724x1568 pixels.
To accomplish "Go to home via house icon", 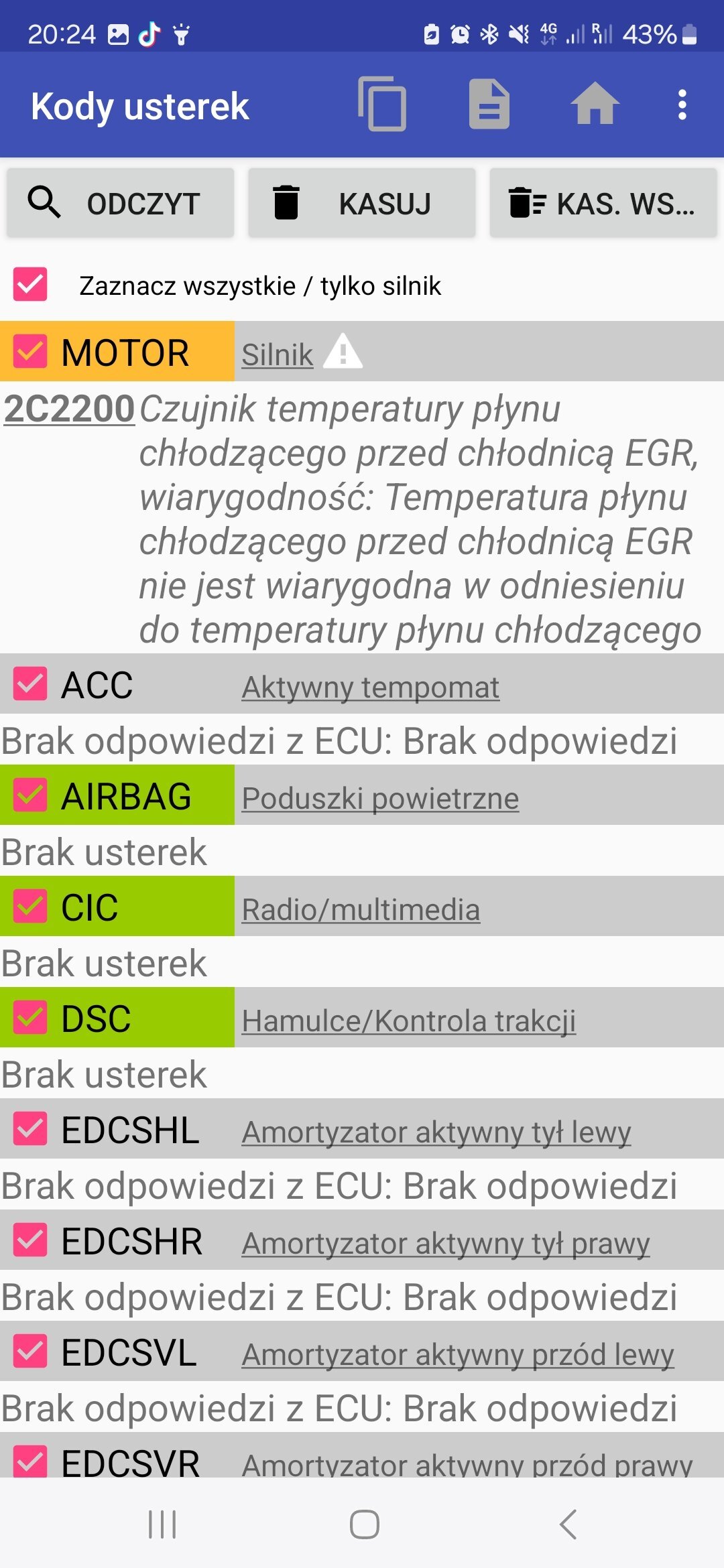I will tap(595, 104).
